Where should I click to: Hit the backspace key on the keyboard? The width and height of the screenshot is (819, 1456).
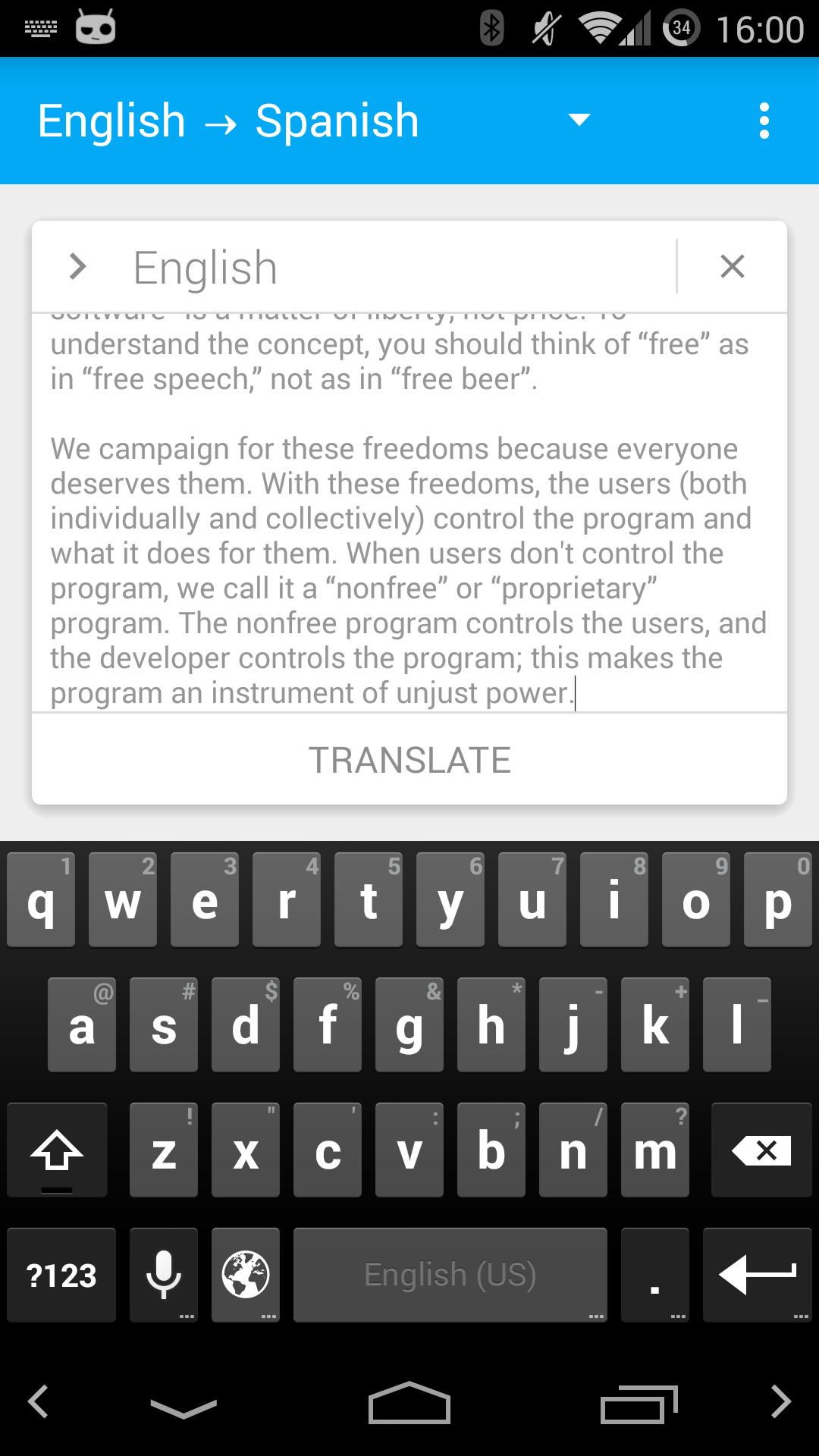761,1150
